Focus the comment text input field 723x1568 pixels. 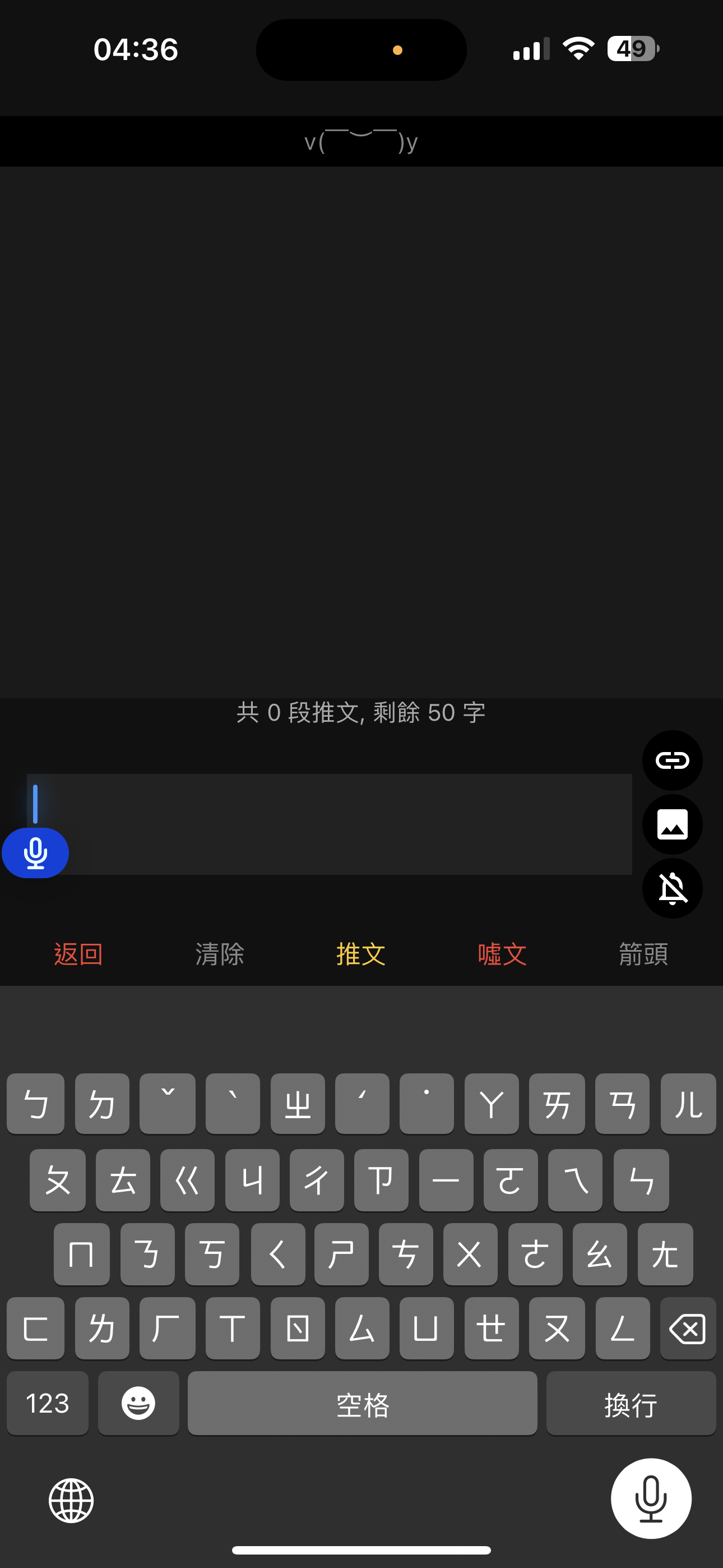pyautogui.click(x=329, y=824)
